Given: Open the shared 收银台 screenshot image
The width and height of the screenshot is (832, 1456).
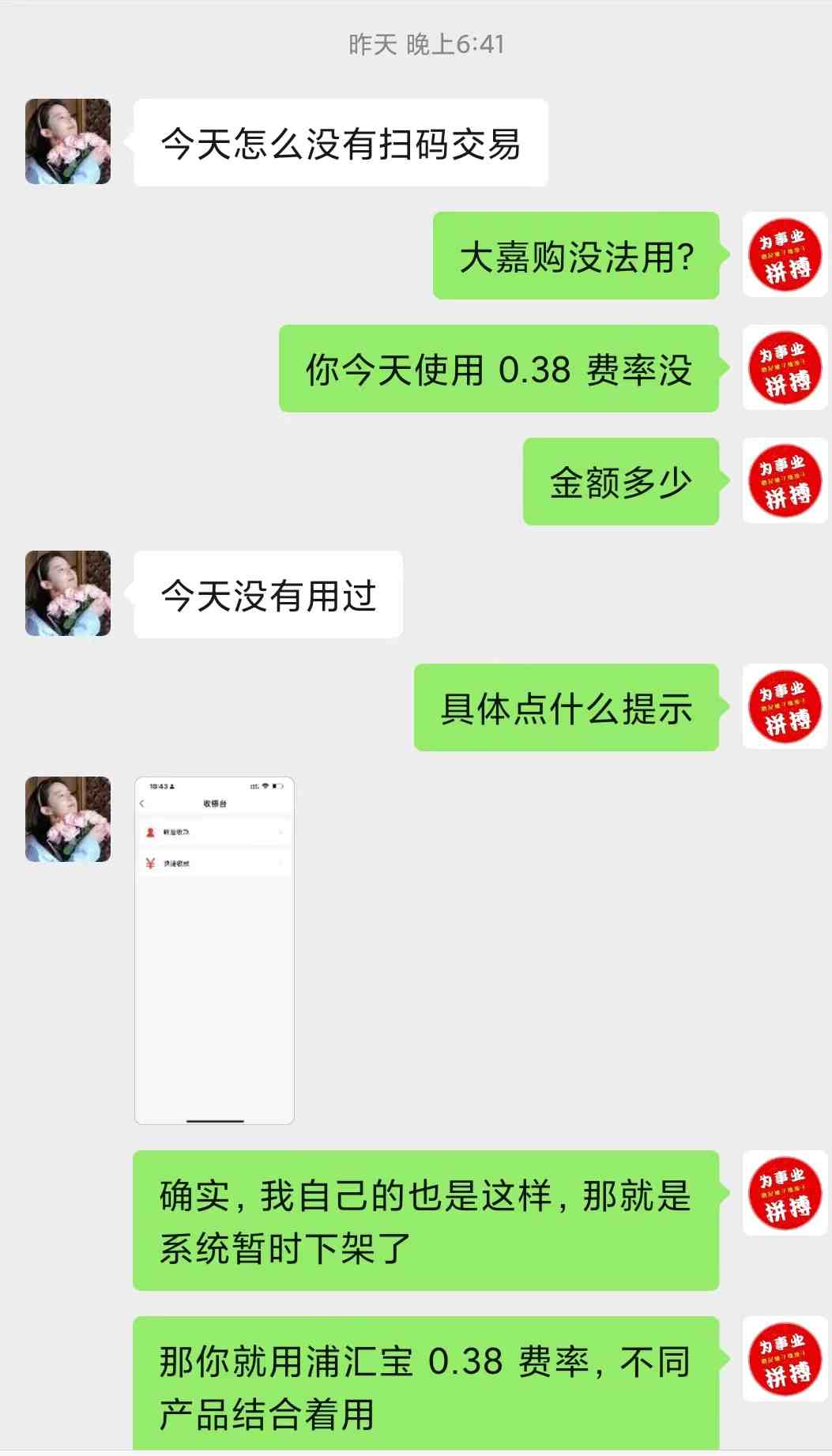Looking at the screenshot, I should pos(214,950).
